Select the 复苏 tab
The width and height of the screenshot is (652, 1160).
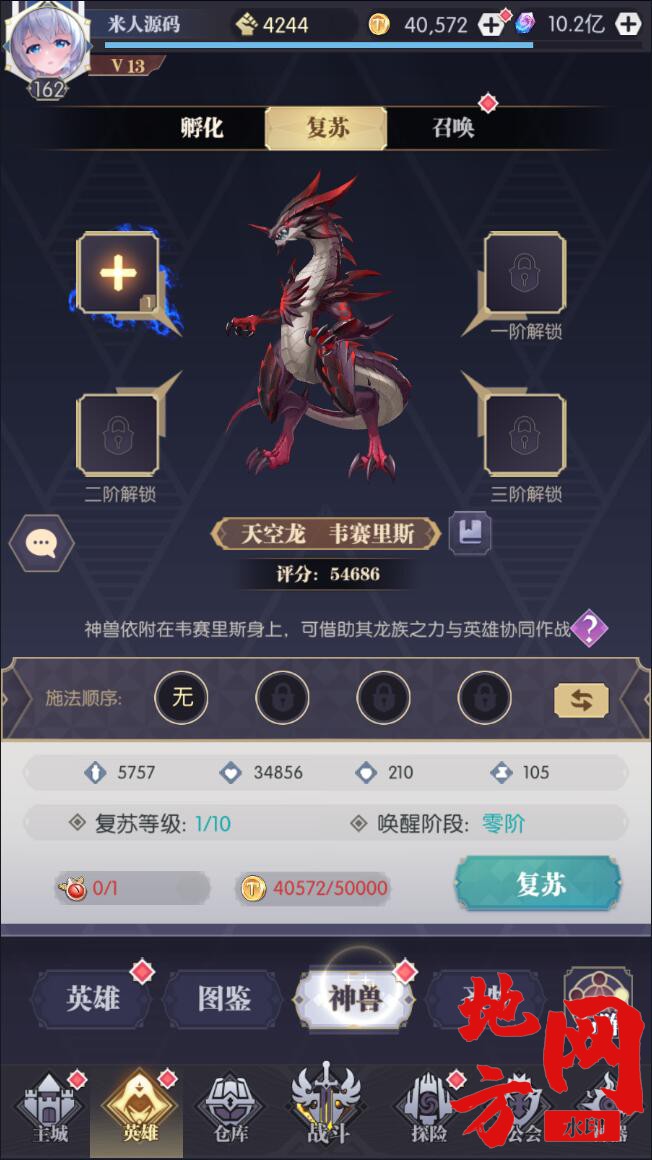pos(326,128)
